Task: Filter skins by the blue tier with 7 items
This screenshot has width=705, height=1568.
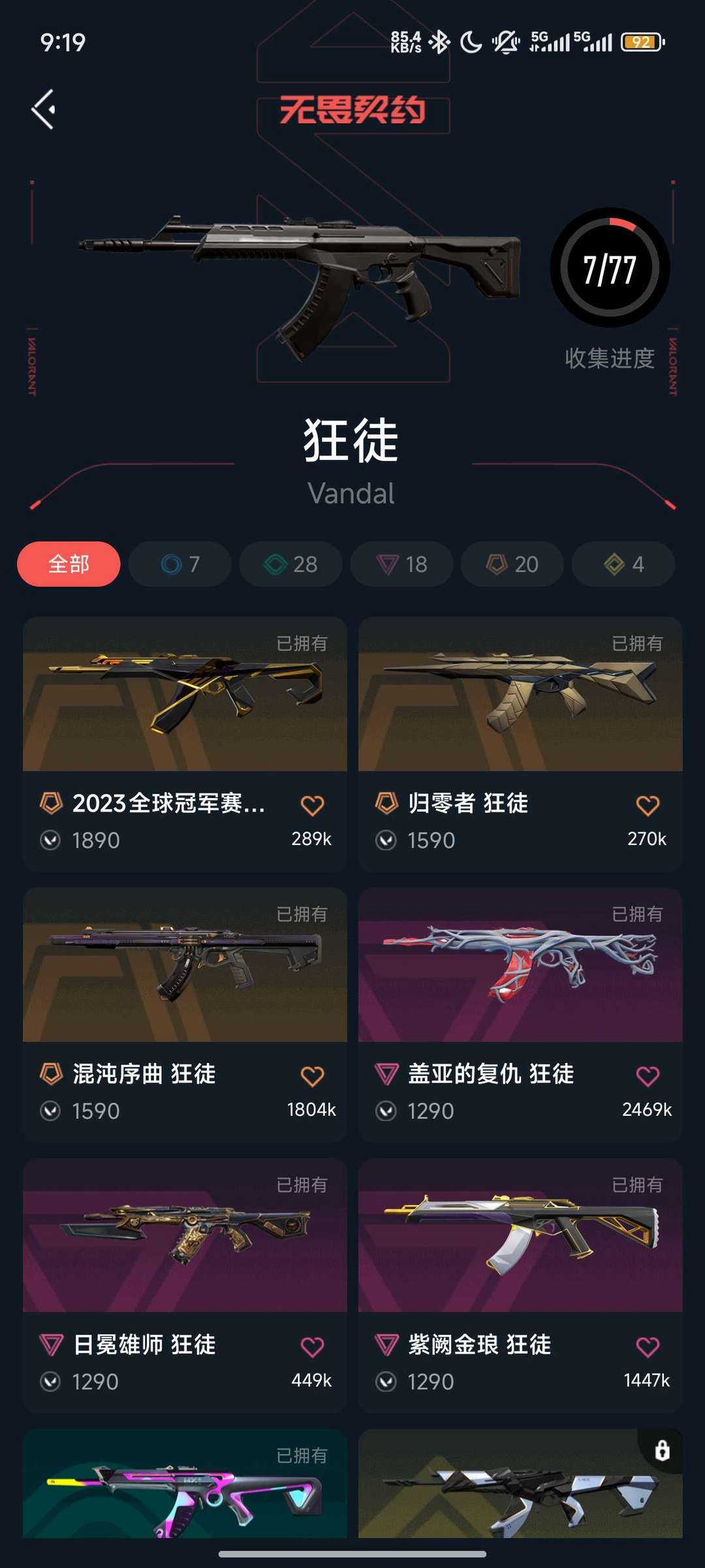Action: 180,564
